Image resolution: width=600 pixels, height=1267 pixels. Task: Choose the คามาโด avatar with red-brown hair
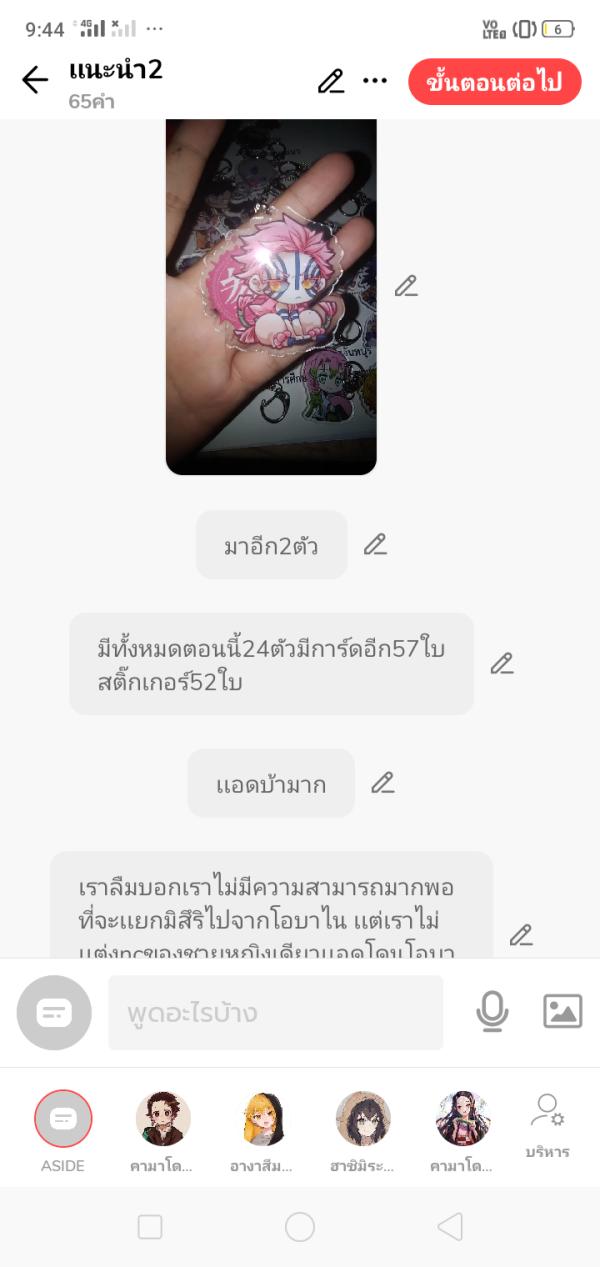[x=163, y=1119]
